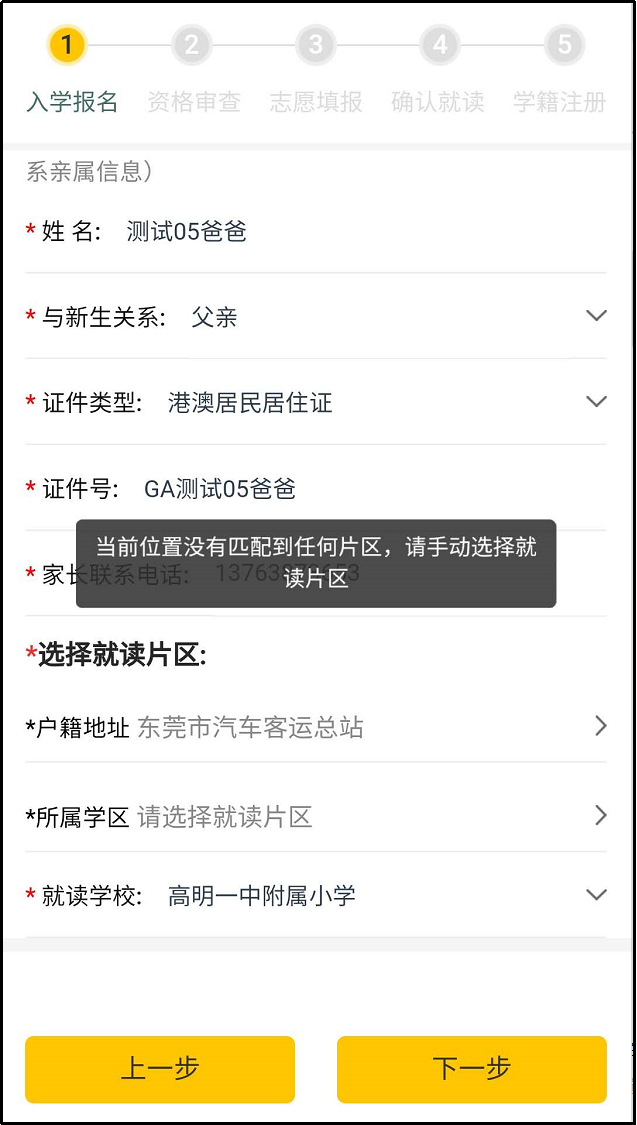Go back with the 上一步 button
The width and height of the screenshot is (637, 1125).
(x=160, y=1069)
